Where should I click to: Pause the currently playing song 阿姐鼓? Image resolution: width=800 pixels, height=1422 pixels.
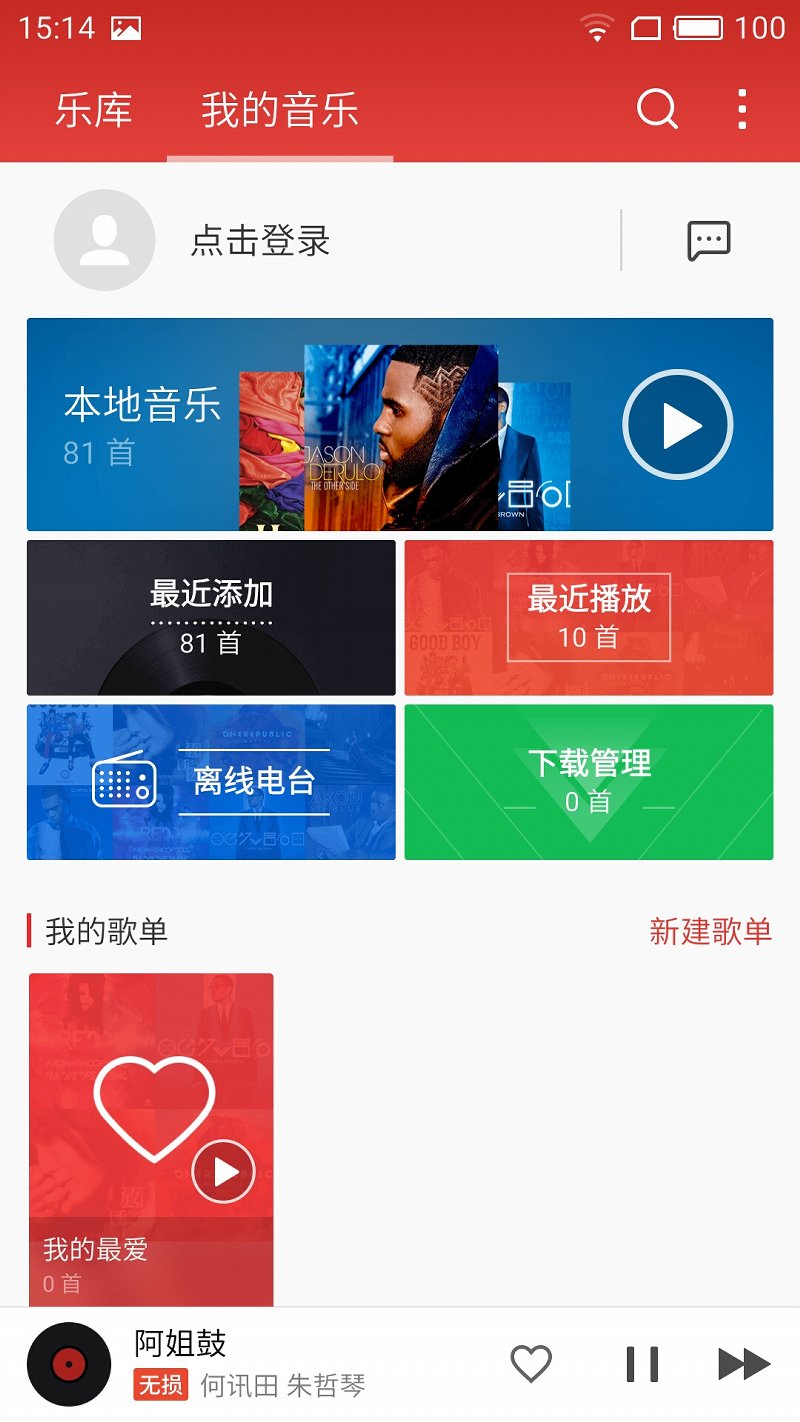[641, 1362]
